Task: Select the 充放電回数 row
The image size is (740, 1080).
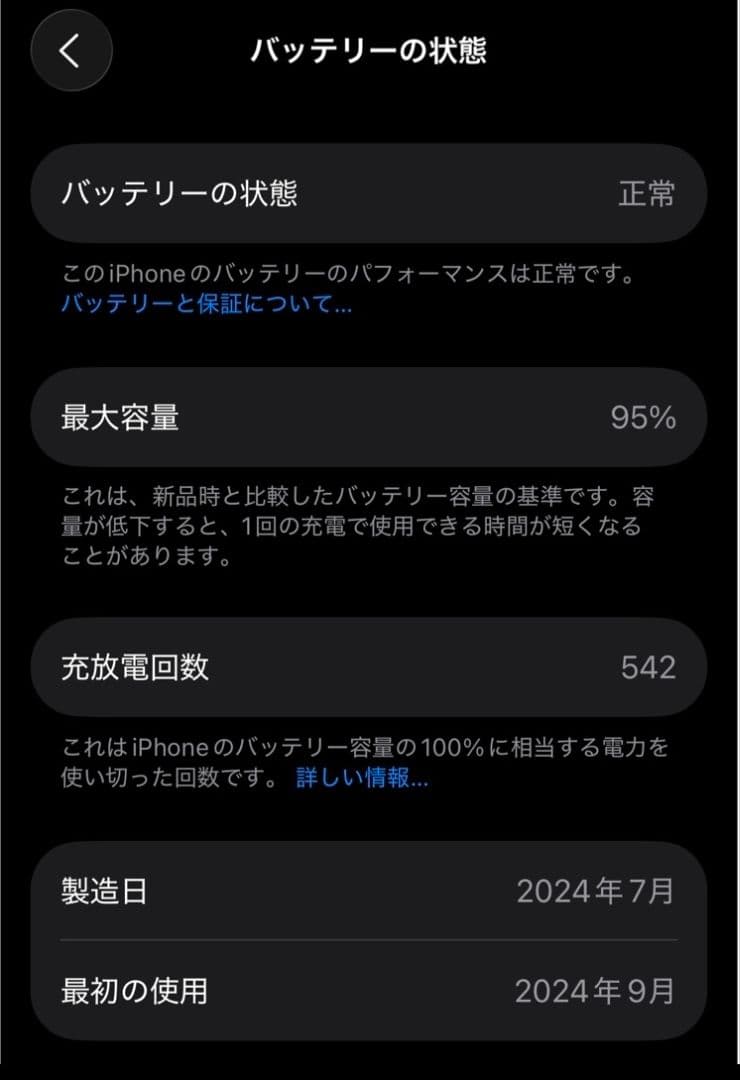Action: tap(370, 666)
